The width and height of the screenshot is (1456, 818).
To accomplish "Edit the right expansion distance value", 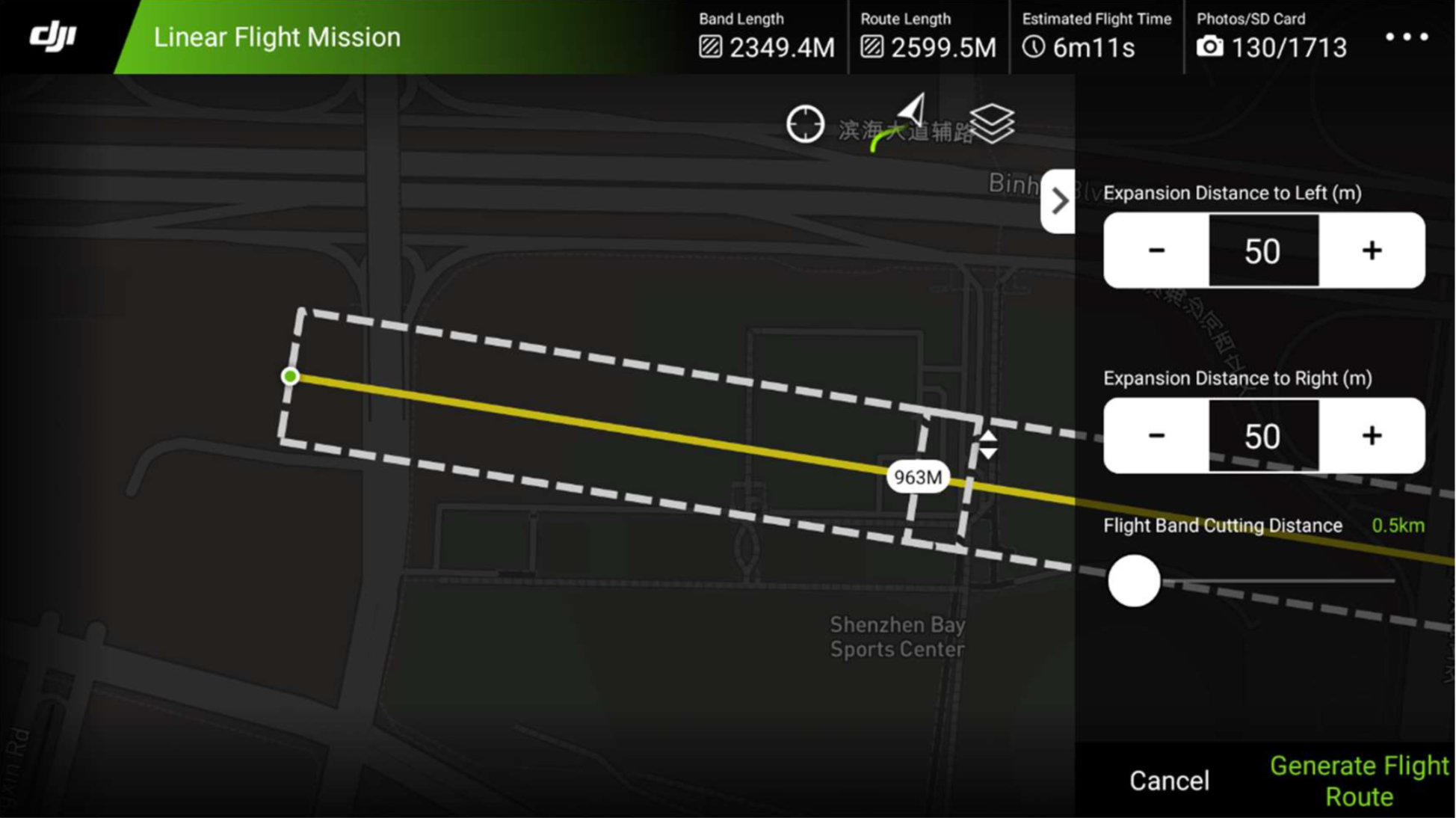I will (x=1263, y=436).
